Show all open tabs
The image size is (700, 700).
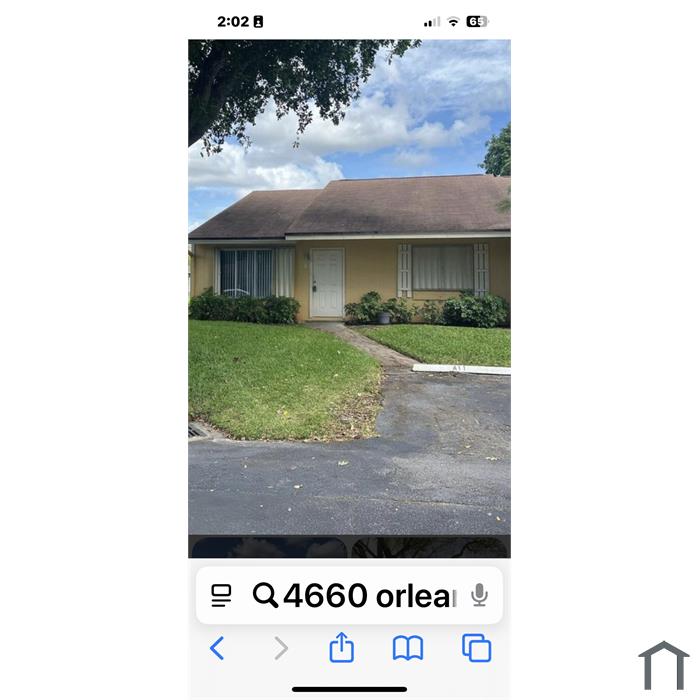tap(477, 648)
